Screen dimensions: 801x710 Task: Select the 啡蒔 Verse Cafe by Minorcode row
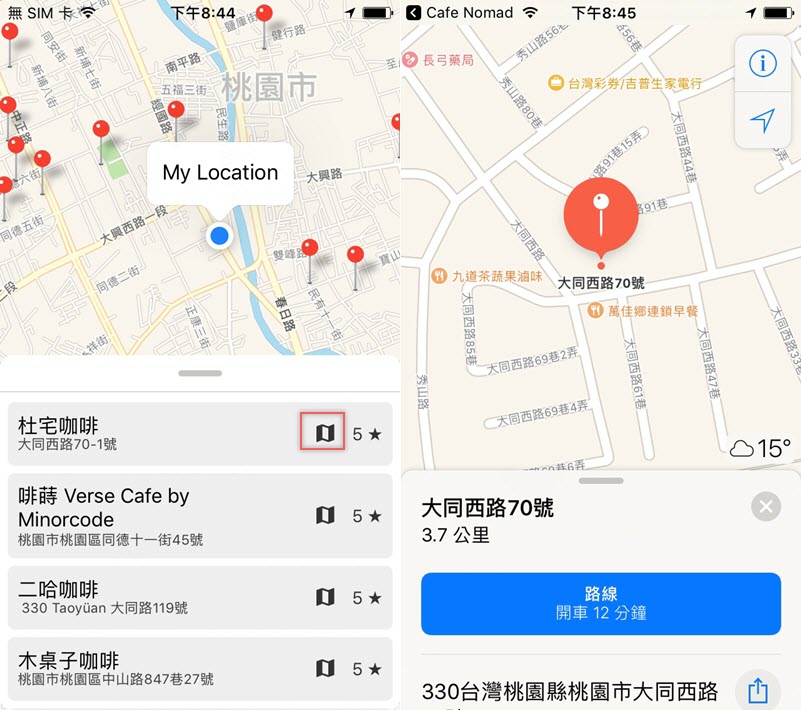[150, 516]
